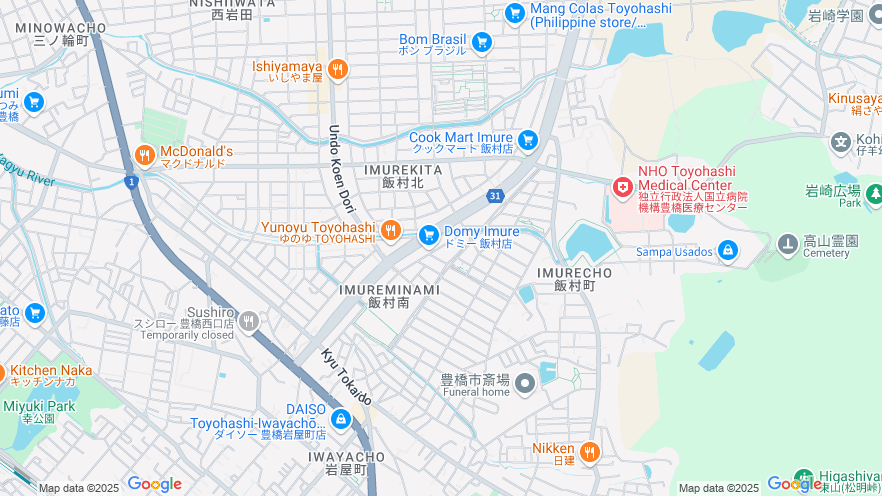
Task: Open Mang Colas Toyohashi store pin
Action: (x=515, y=12)
